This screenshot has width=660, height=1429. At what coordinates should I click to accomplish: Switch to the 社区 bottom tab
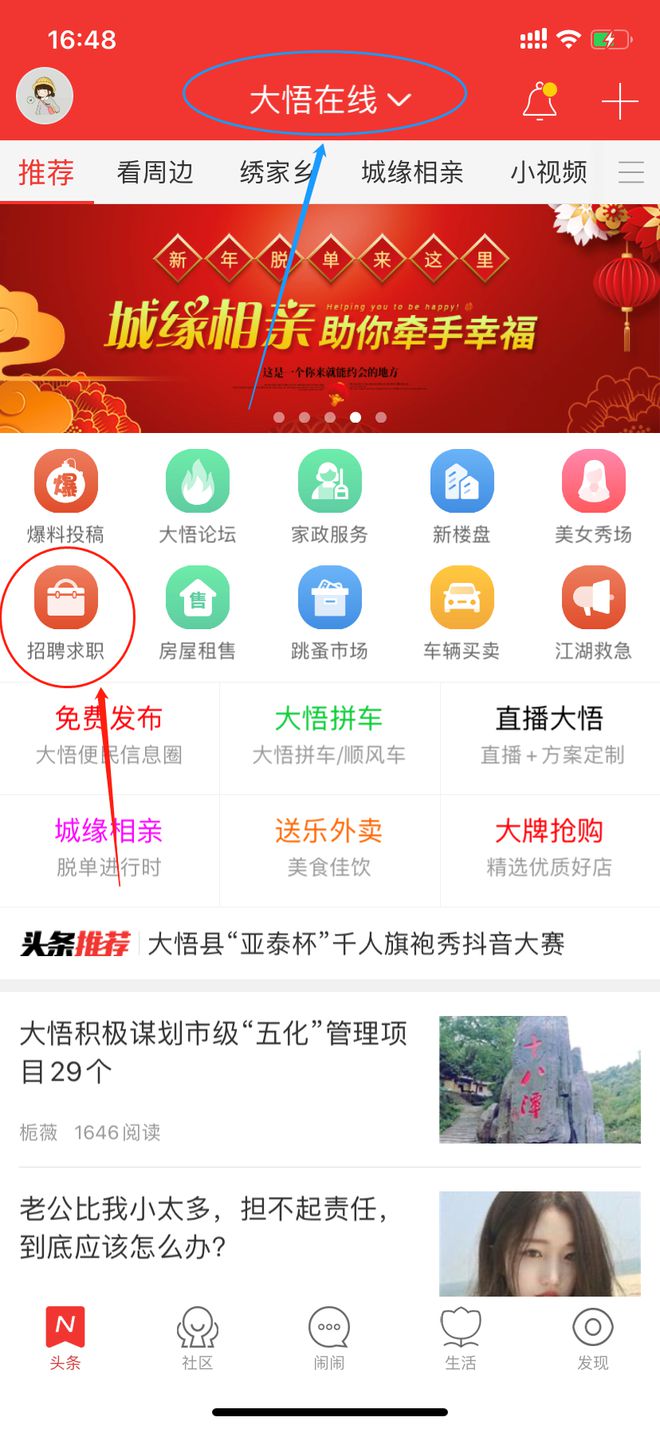tap(198, 1338)
